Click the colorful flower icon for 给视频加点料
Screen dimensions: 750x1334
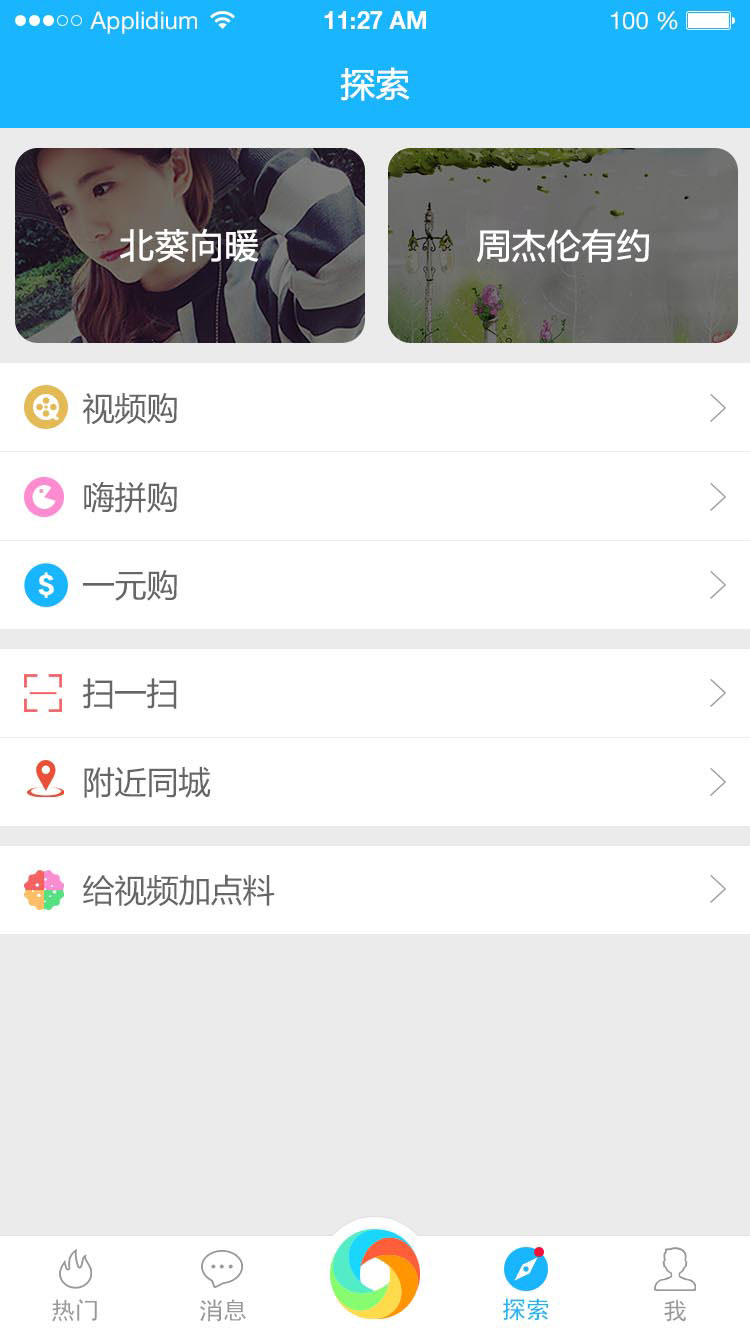pyautogui.click(x=44, y=890)
